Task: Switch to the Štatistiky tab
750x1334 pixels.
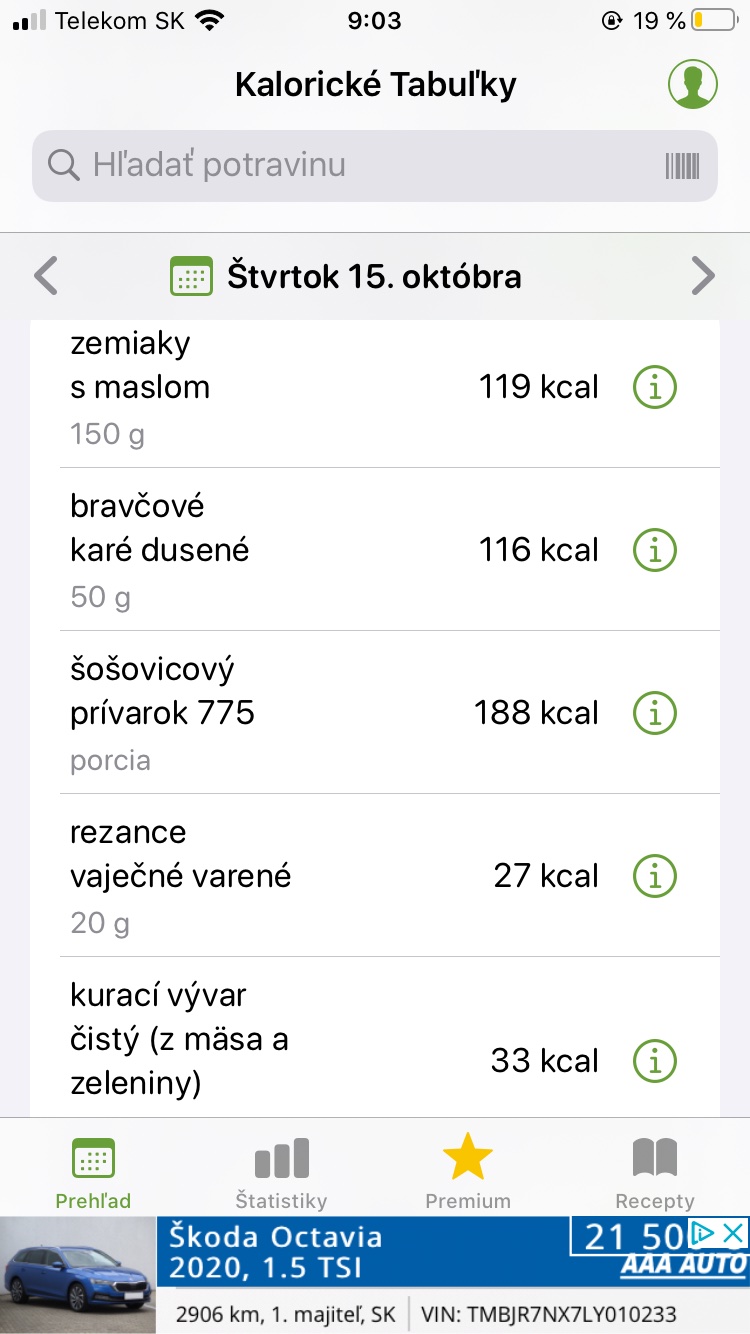Action: (x=281, y=1172)
